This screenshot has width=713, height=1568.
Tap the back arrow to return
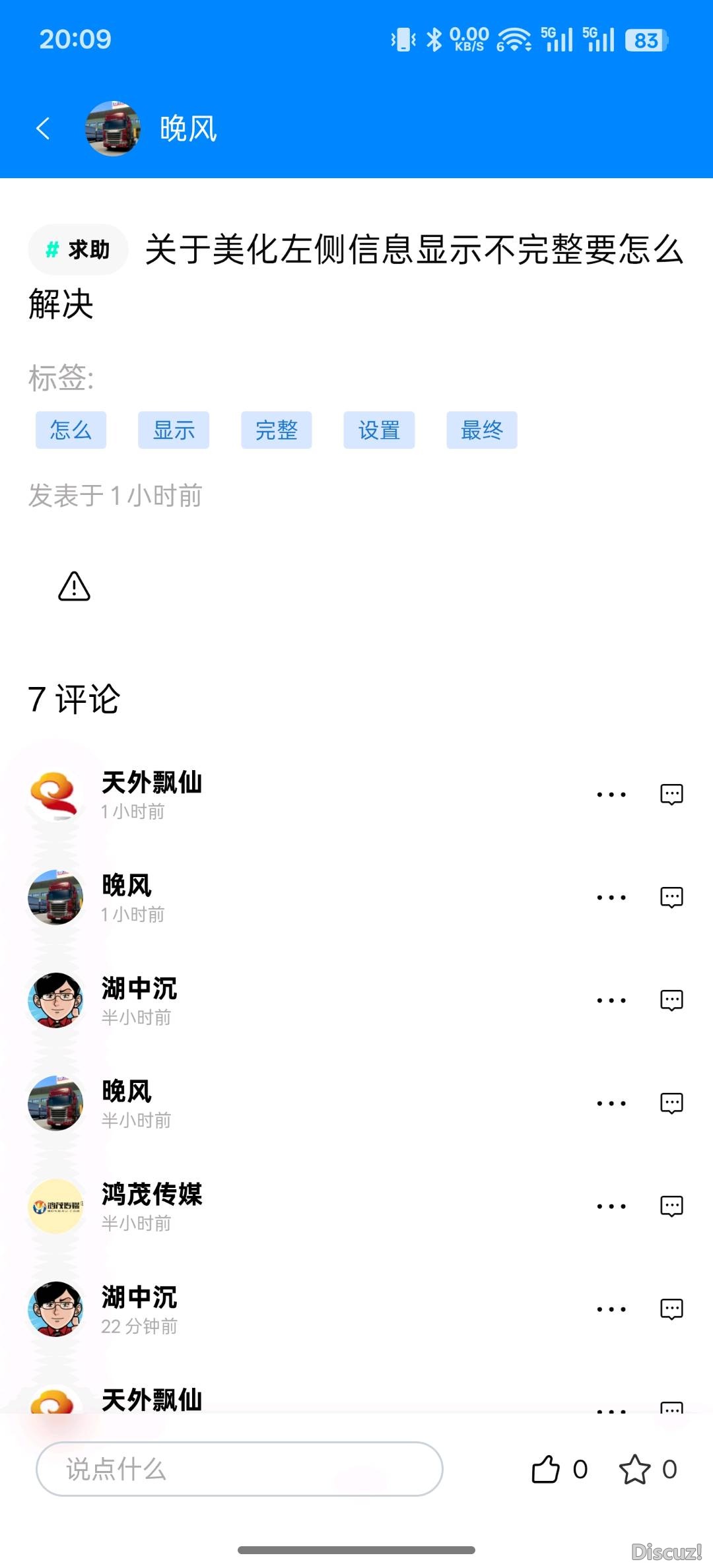coord(44,129)
